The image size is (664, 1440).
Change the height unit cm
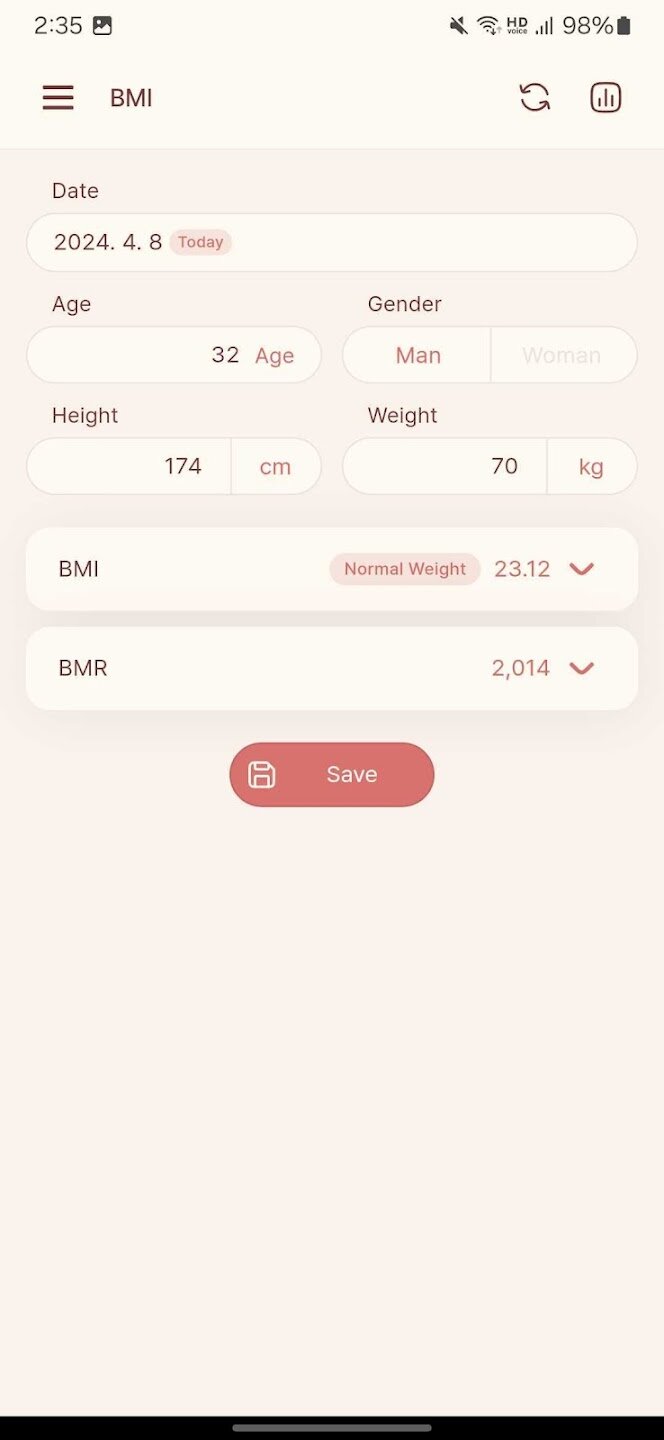click(x=276, y=466)
